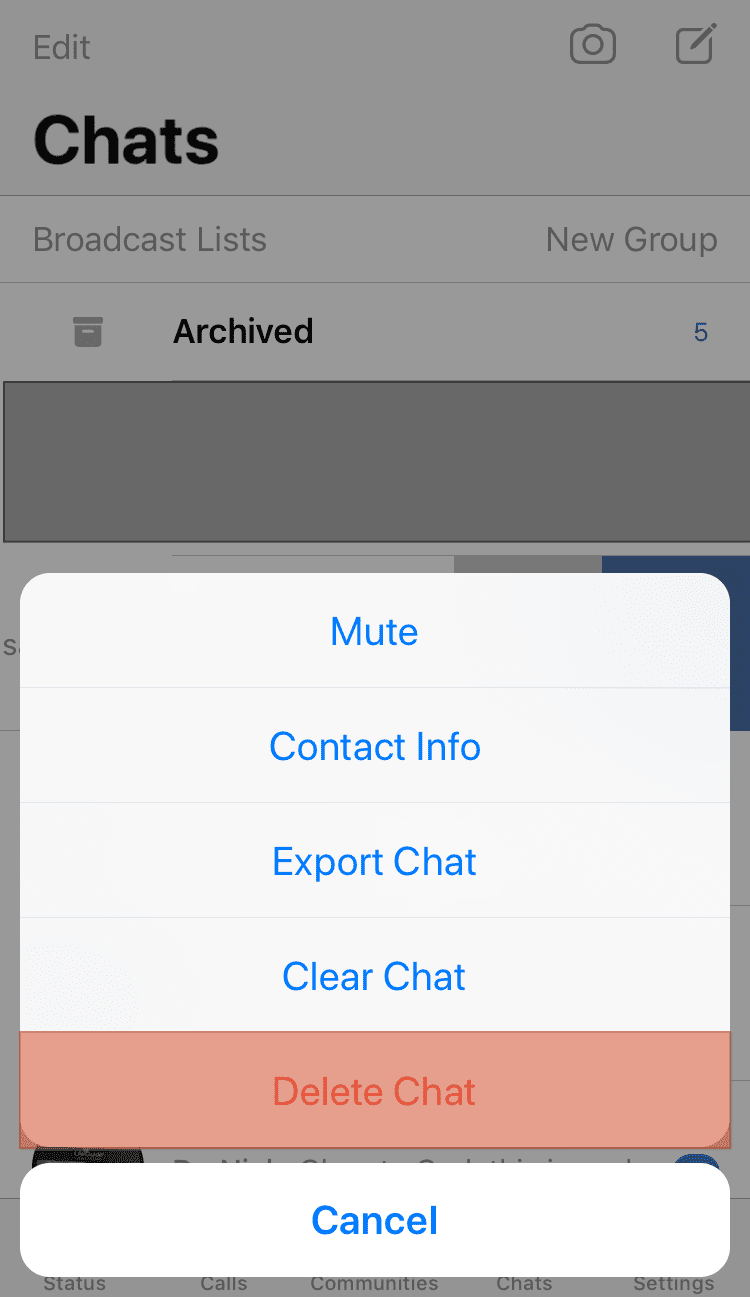750x1297 pixels.
Task: Choose Clear Chat
Action: click(374, 976)
